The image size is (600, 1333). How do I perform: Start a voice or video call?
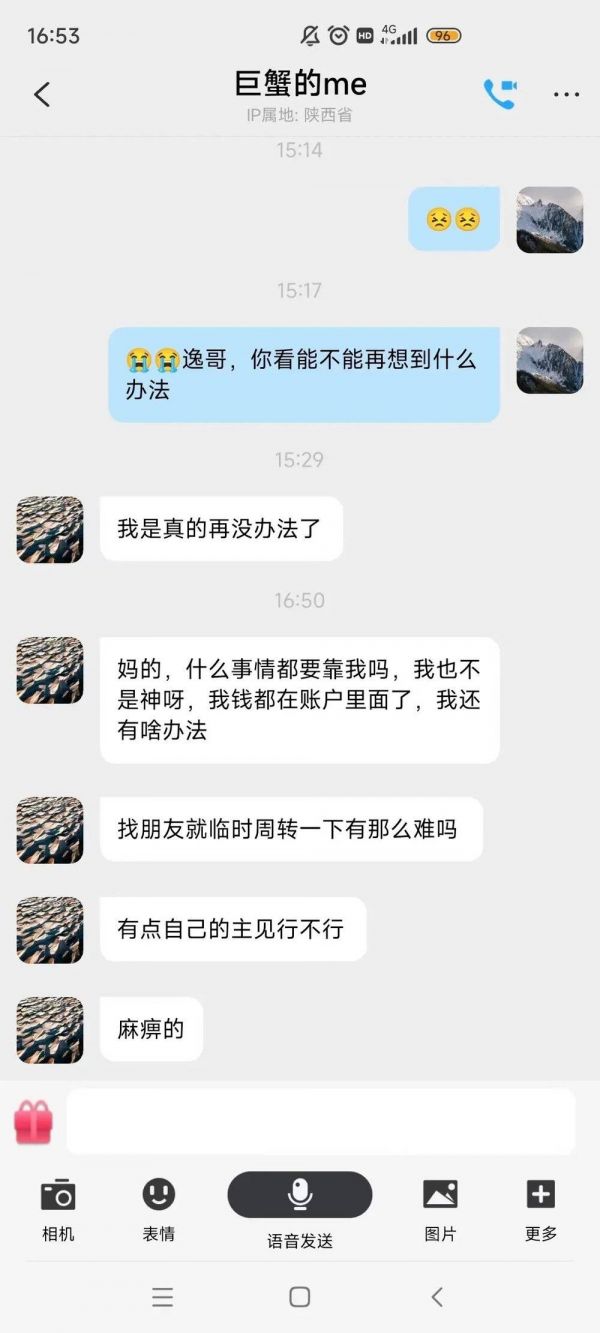pos(499,94)
